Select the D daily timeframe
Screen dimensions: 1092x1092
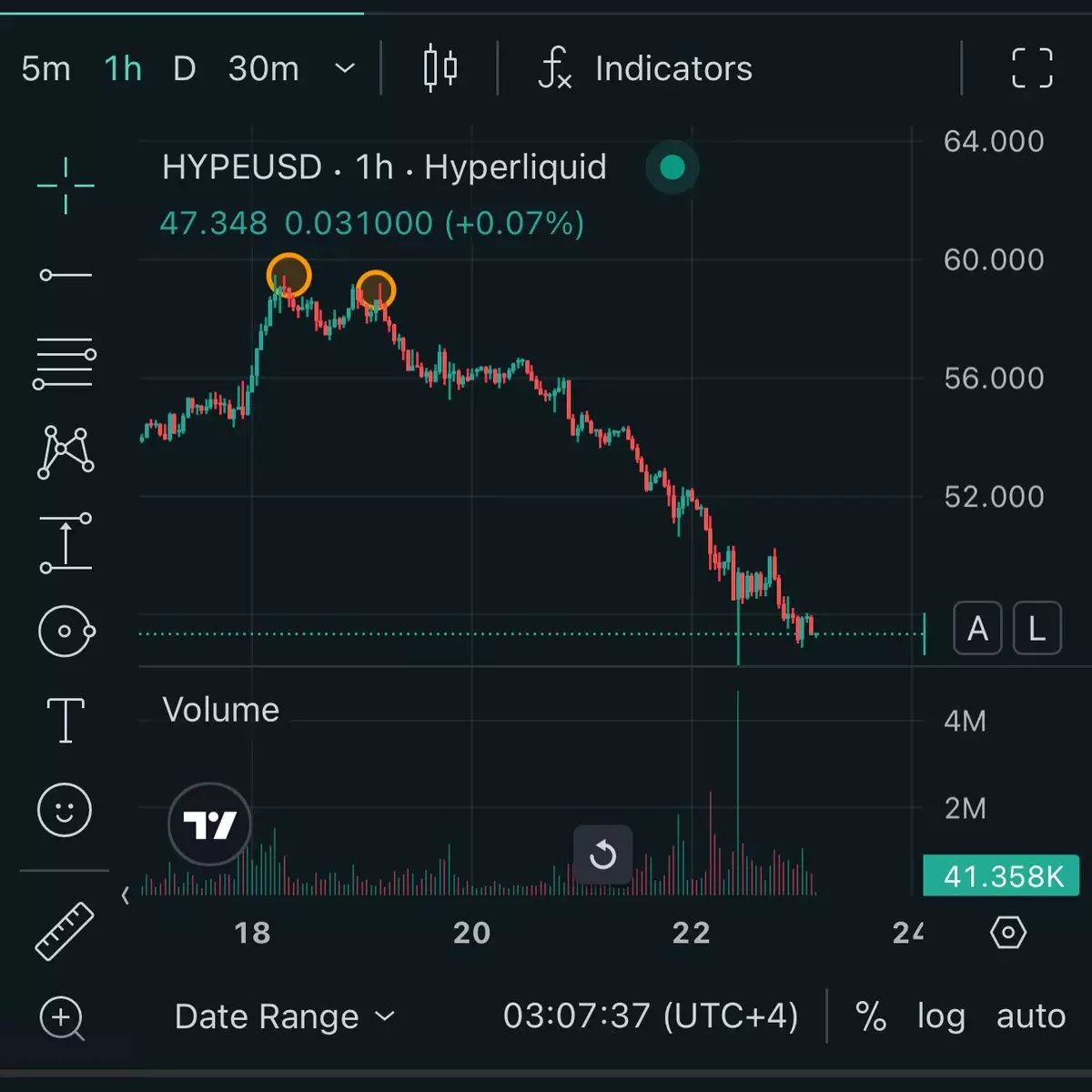[184, 69]
